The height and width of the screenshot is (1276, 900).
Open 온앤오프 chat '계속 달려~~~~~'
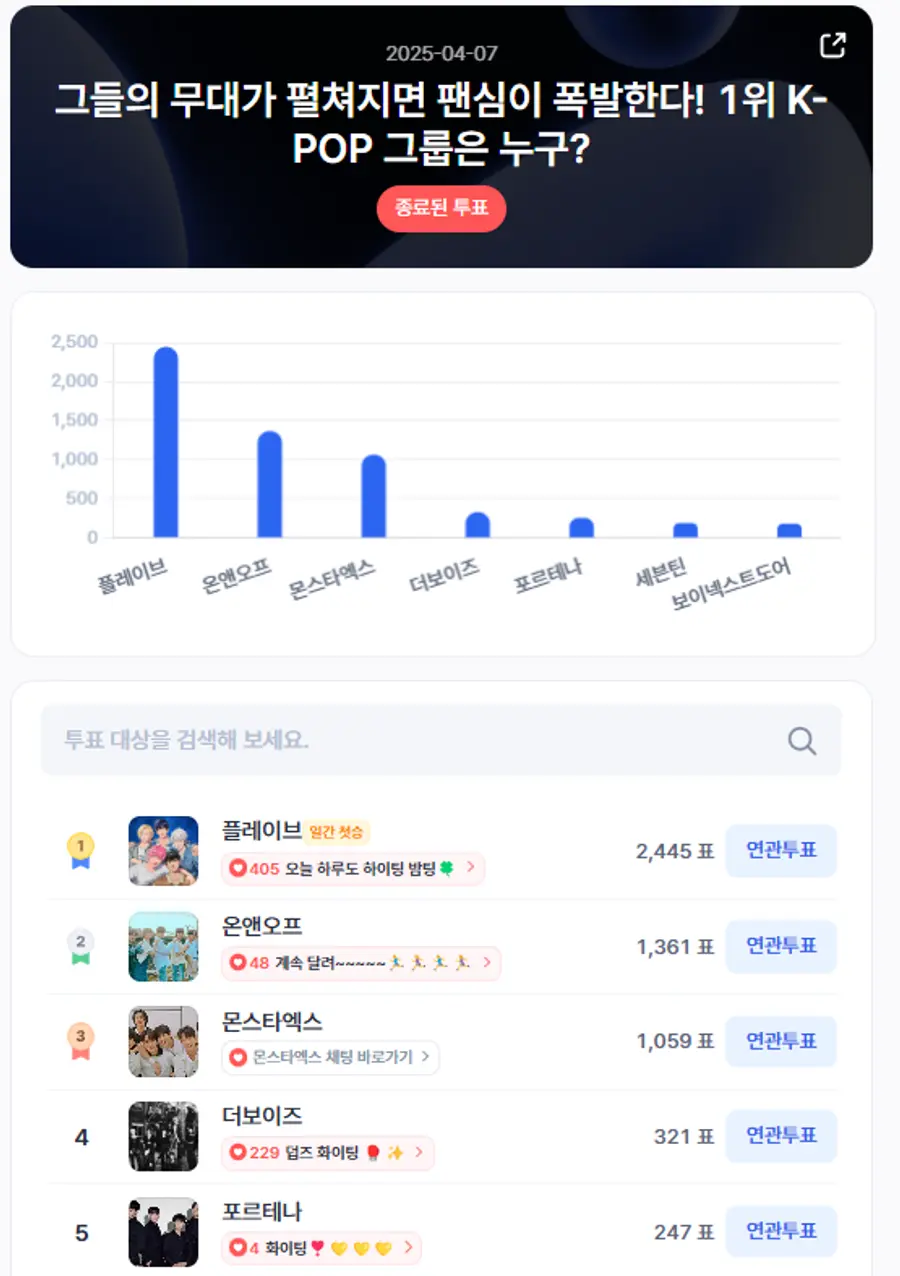[x=360, y=963]
